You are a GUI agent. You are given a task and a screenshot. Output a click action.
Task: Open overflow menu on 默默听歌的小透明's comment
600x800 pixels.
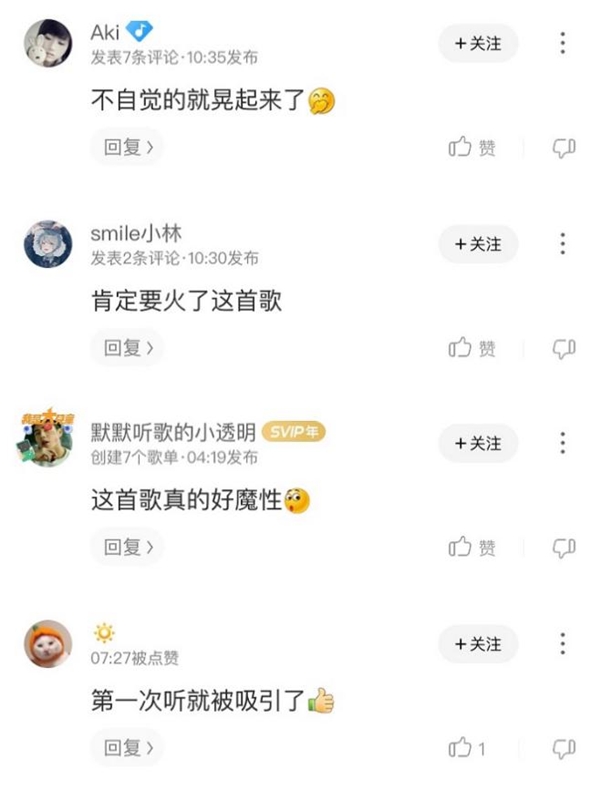click(x=563, y=443)
